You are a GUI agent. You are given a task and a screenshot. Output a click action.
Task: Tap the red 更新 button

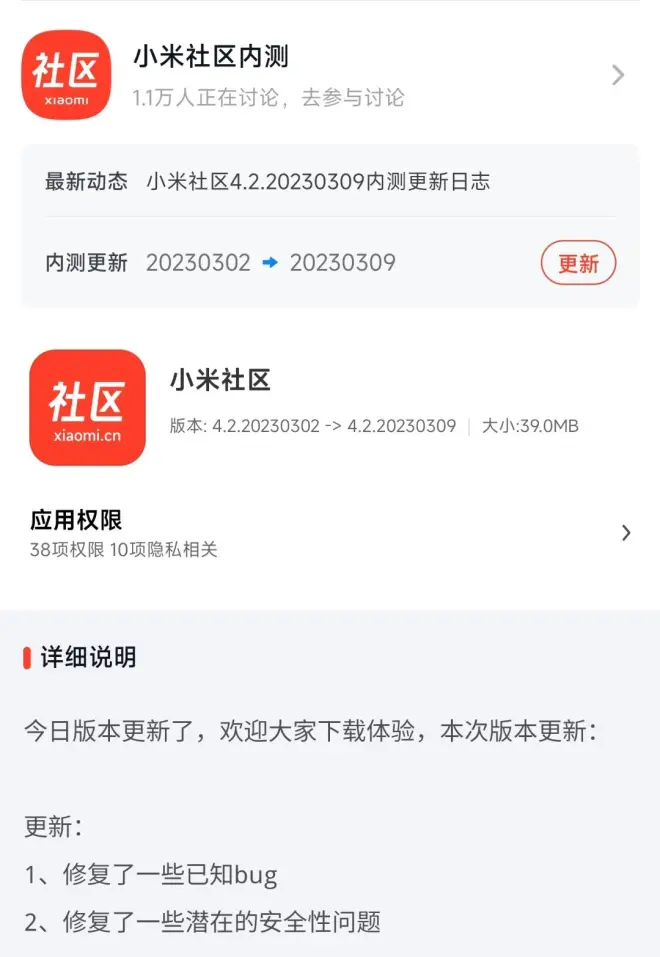coord(578,264)
